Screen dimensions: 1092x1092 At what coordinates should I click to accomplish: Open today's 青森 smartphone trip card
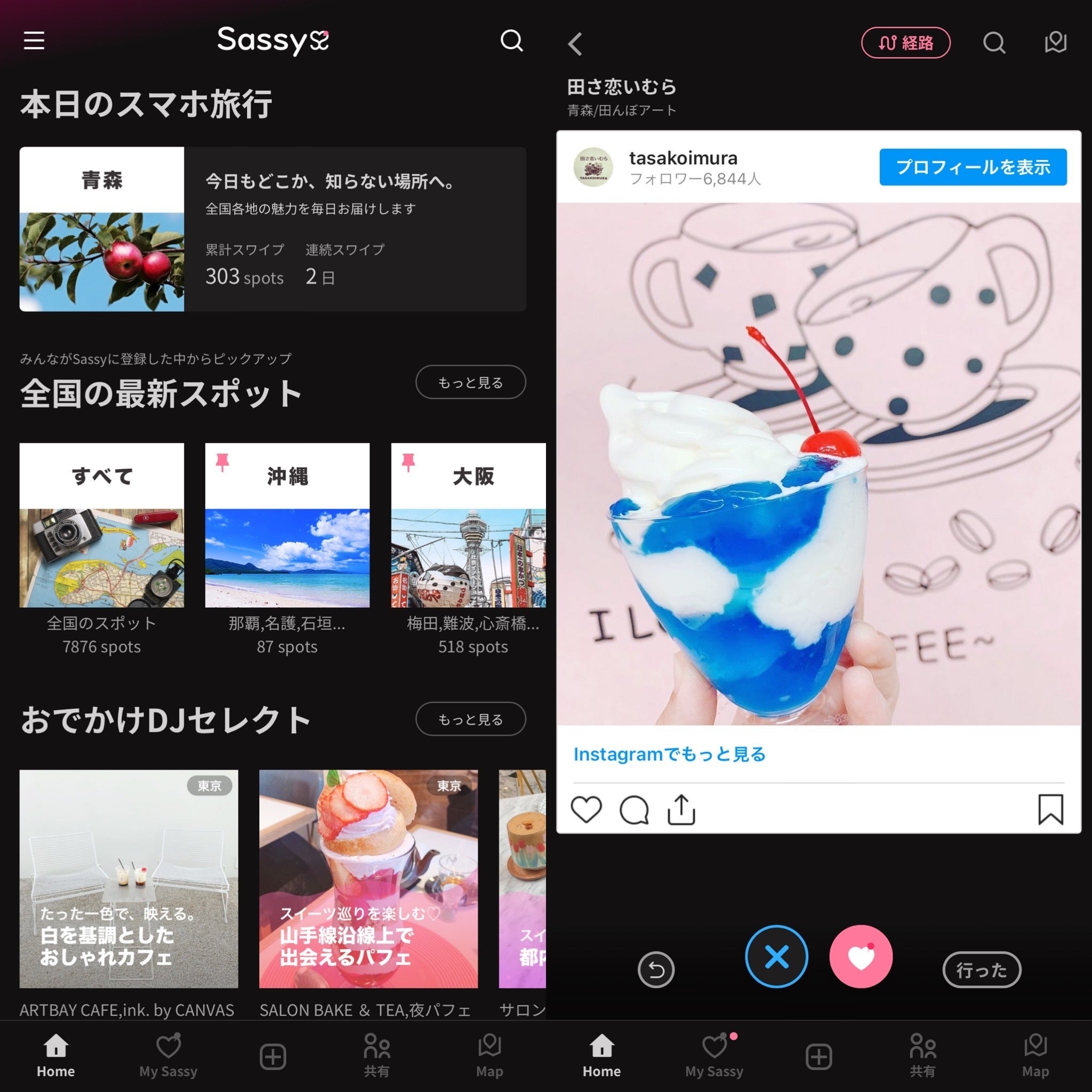coord(272,229)
